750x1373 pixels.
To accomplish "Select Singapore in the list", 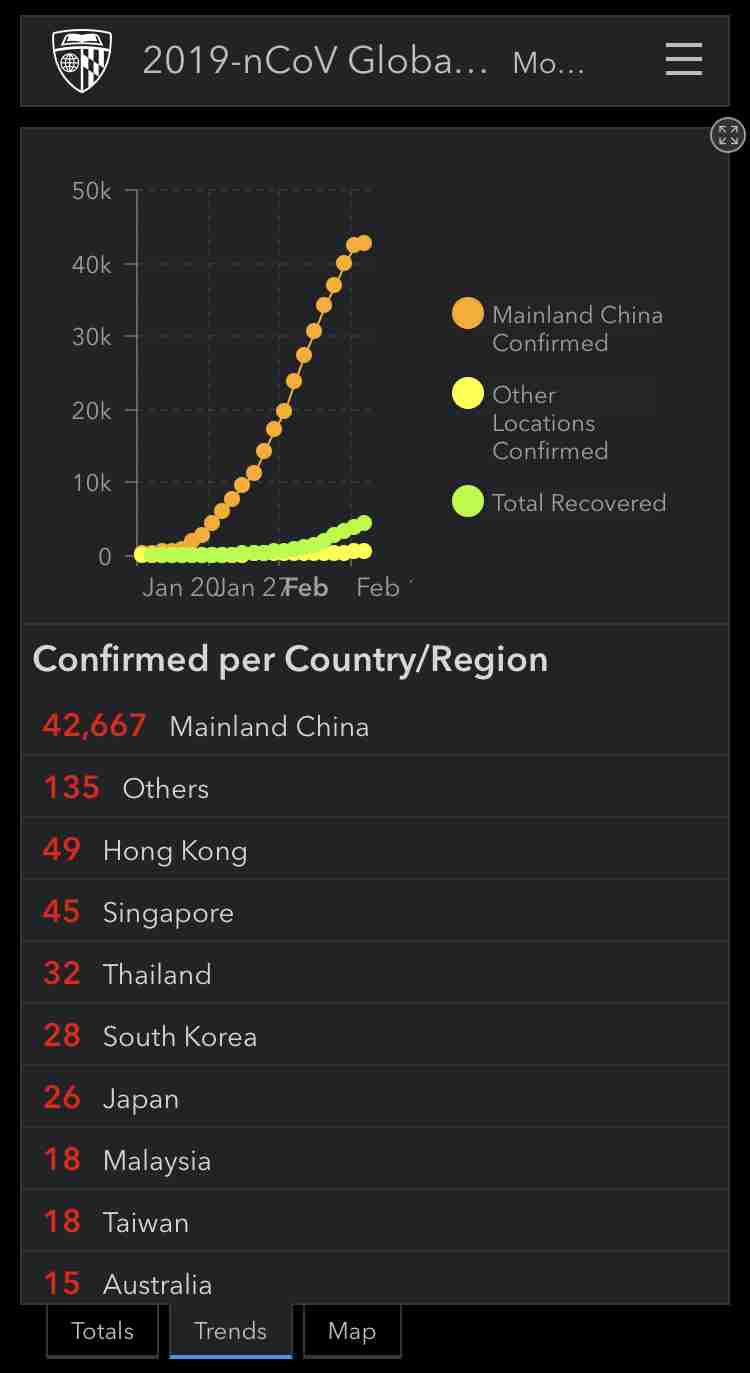I will 375,911.
